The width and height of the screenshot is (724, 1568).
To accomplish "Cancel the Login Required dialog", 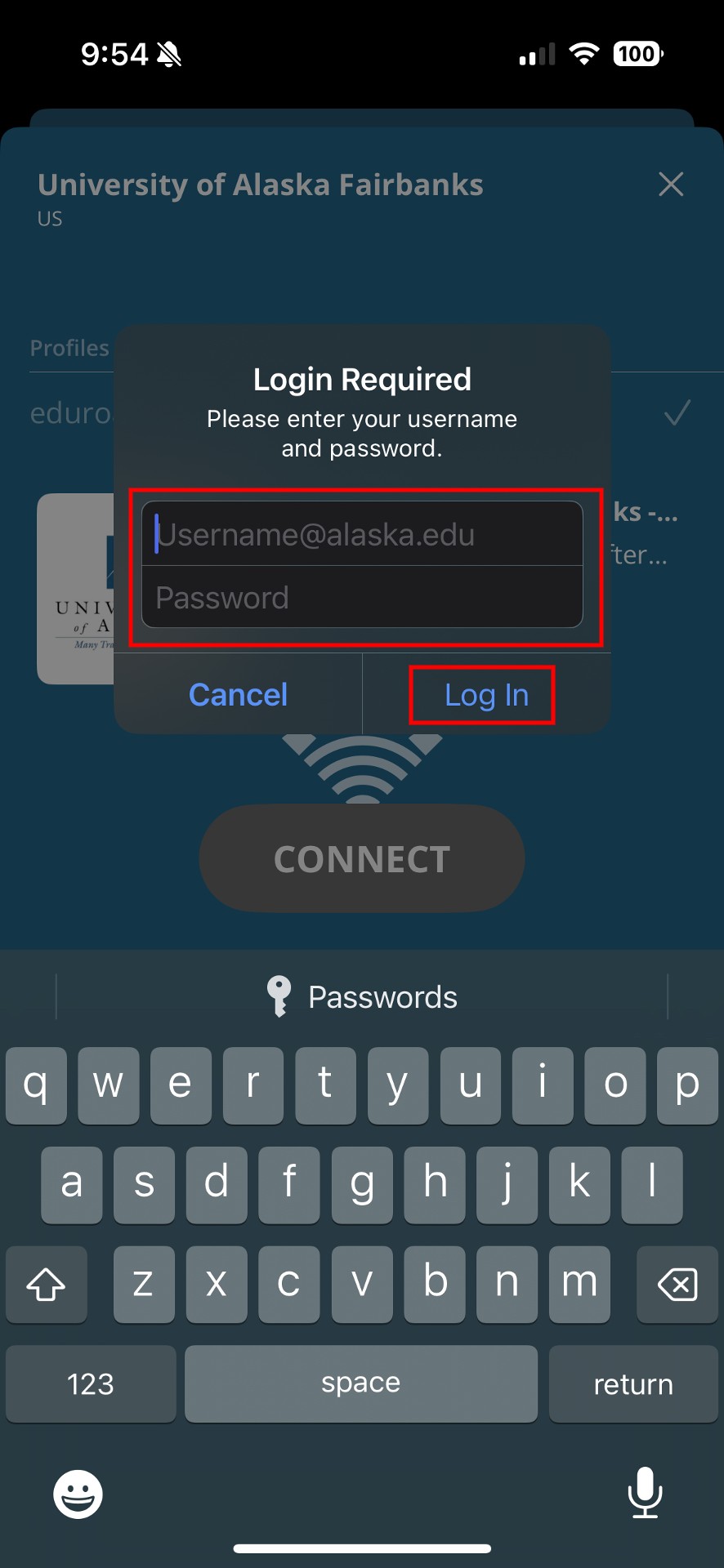I will click(238, 695).
